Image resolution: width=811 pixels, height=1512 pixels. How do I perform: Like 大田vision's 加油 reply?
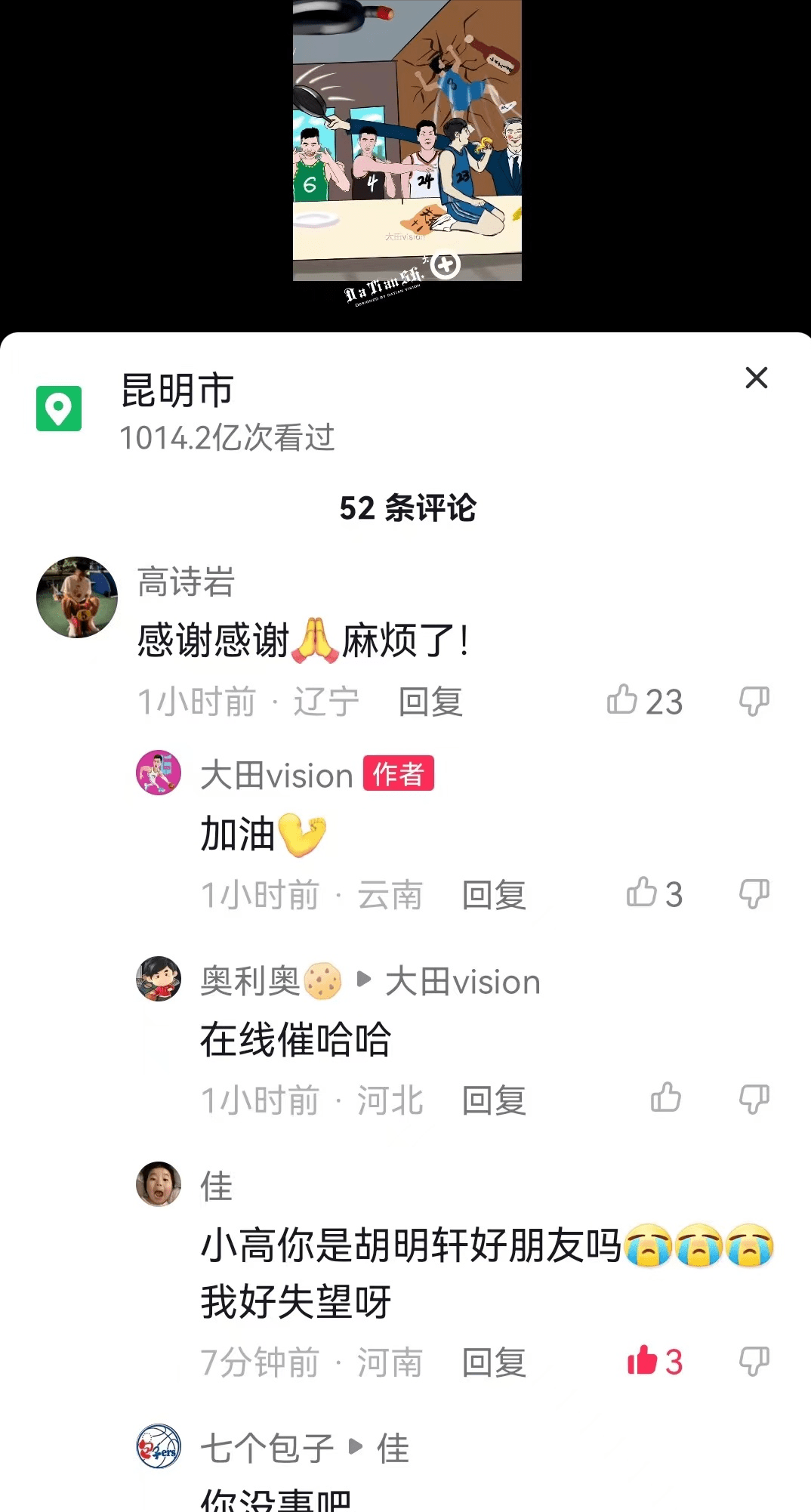643,893
